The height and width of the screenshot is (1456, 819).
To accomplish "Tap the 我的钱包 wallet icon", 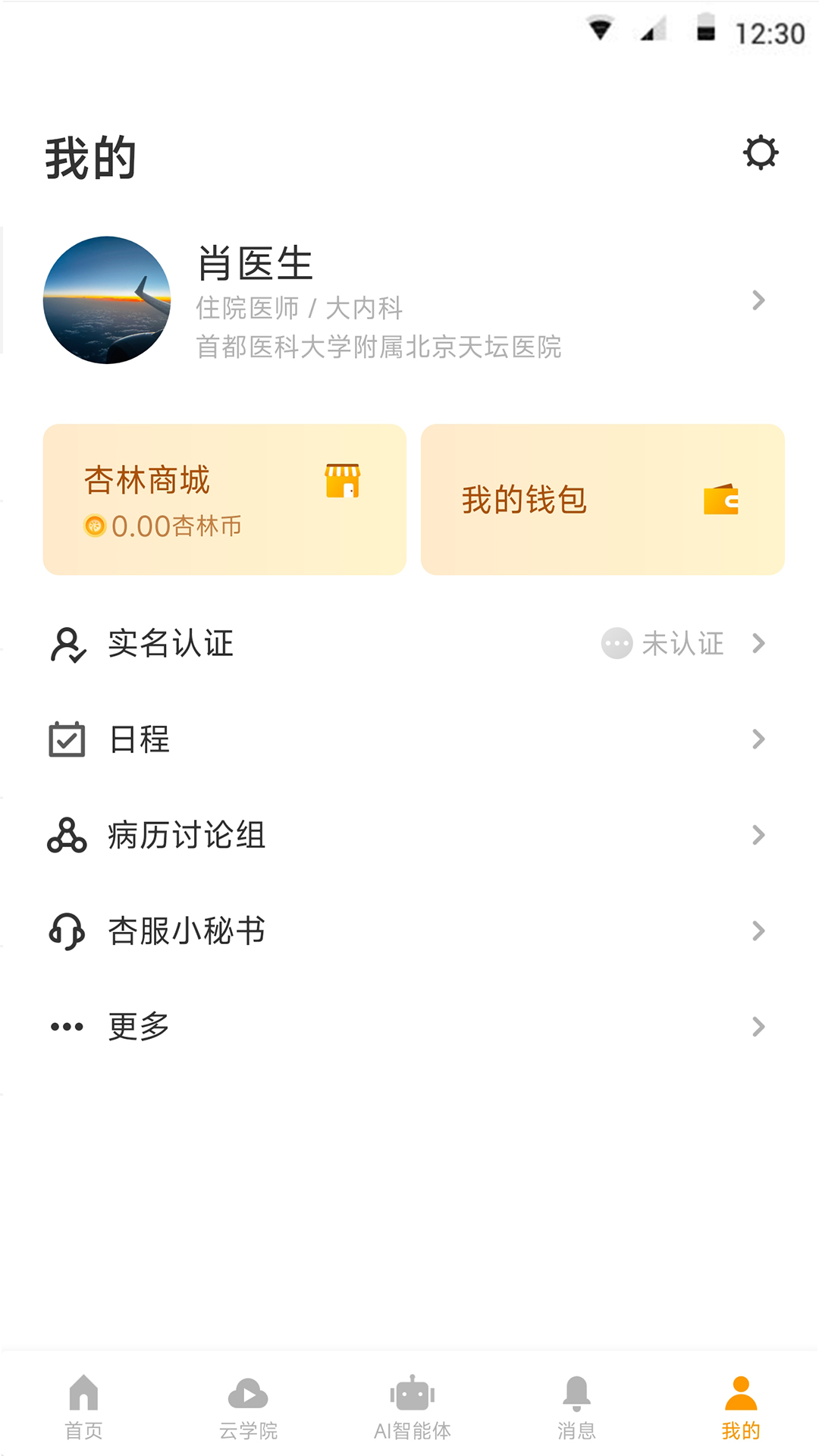I will pyautogui.click(x=720, y=500).
